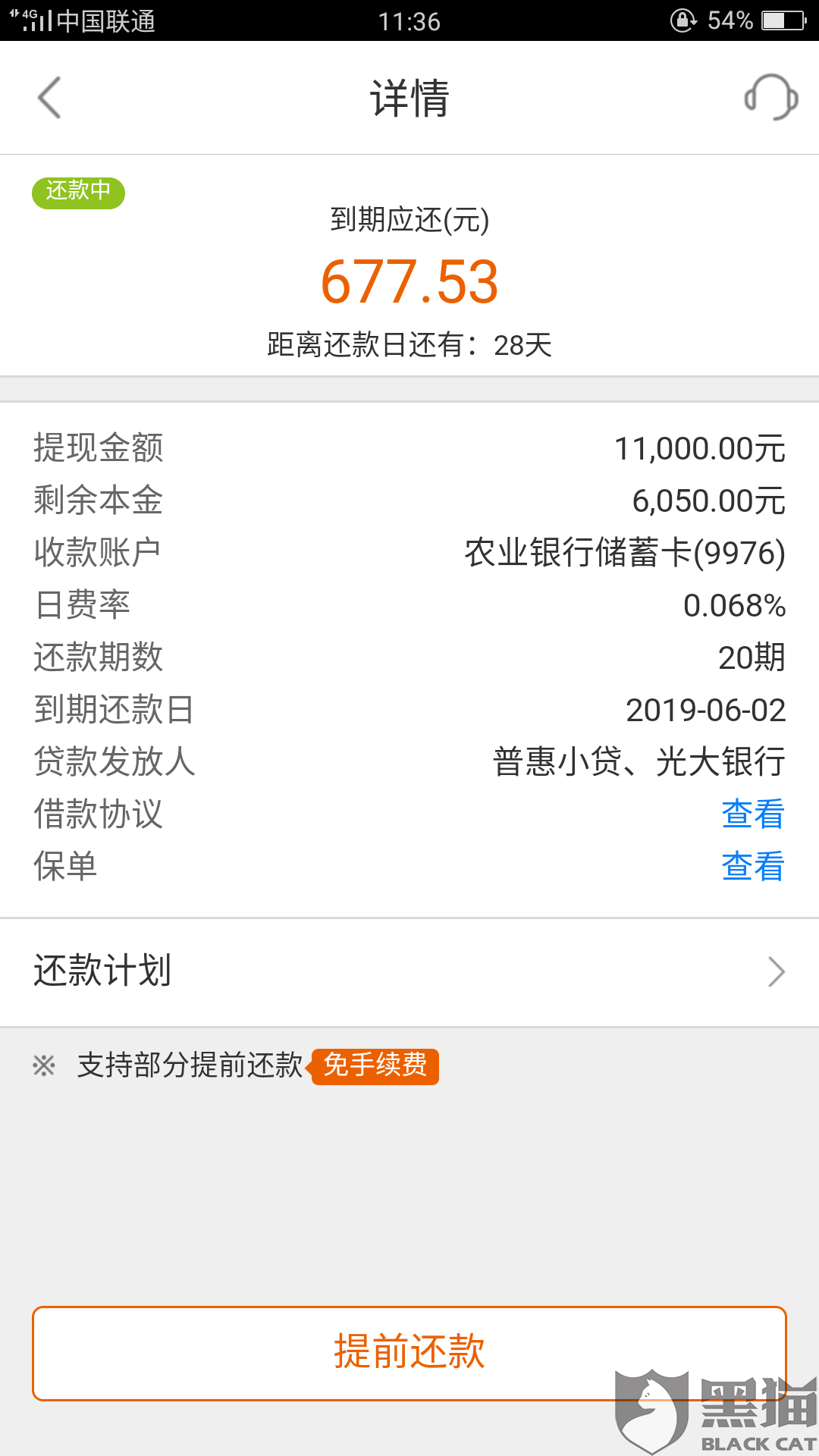Screen dimensions: 819x1456
Task: Select the 到期应还 amount 677.53
Action: [409, 284]
